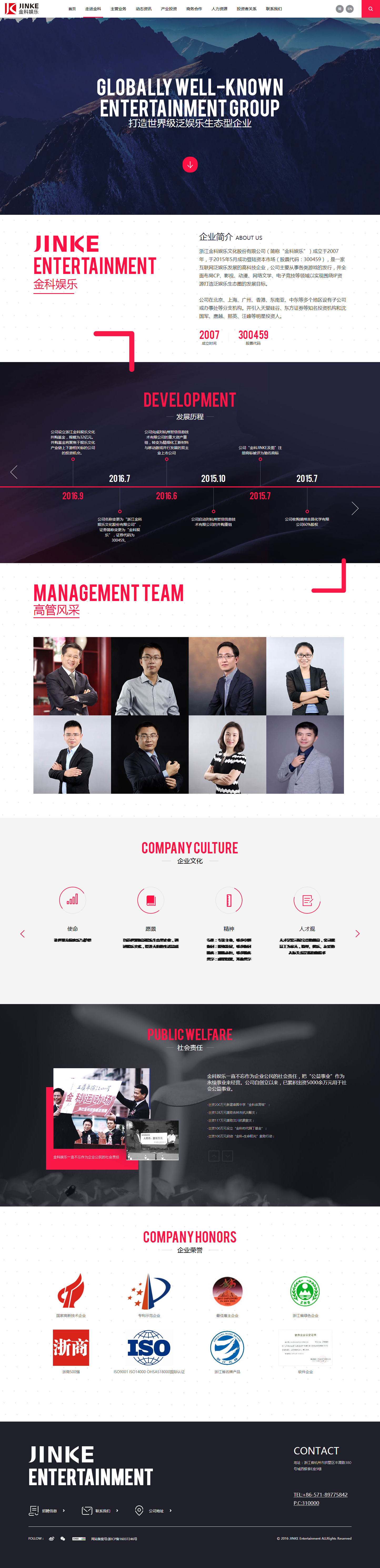Switch language to EN
The width and height of the screenshot is (380, 1568).
click(x=349, y=8)
